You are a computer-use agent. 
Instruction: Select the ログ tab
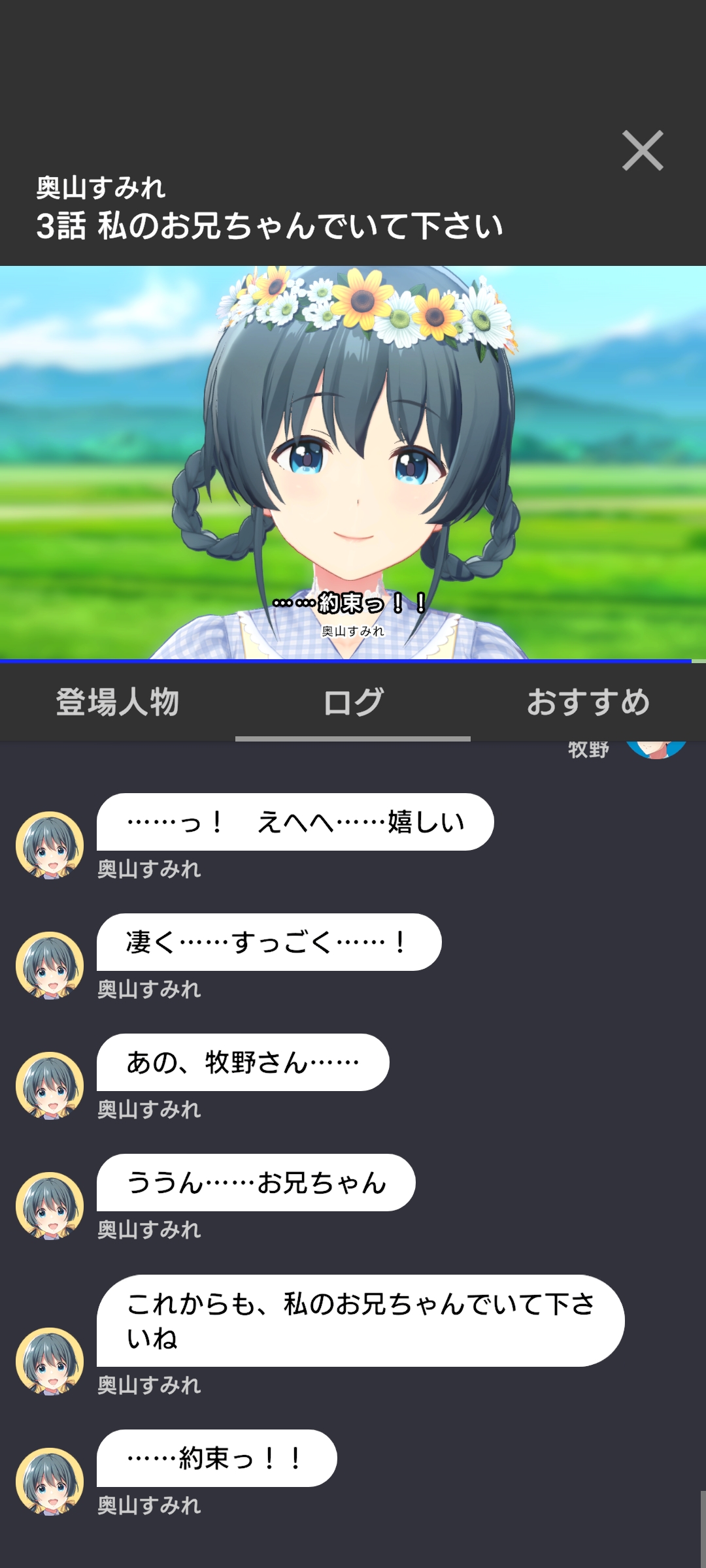353,702
